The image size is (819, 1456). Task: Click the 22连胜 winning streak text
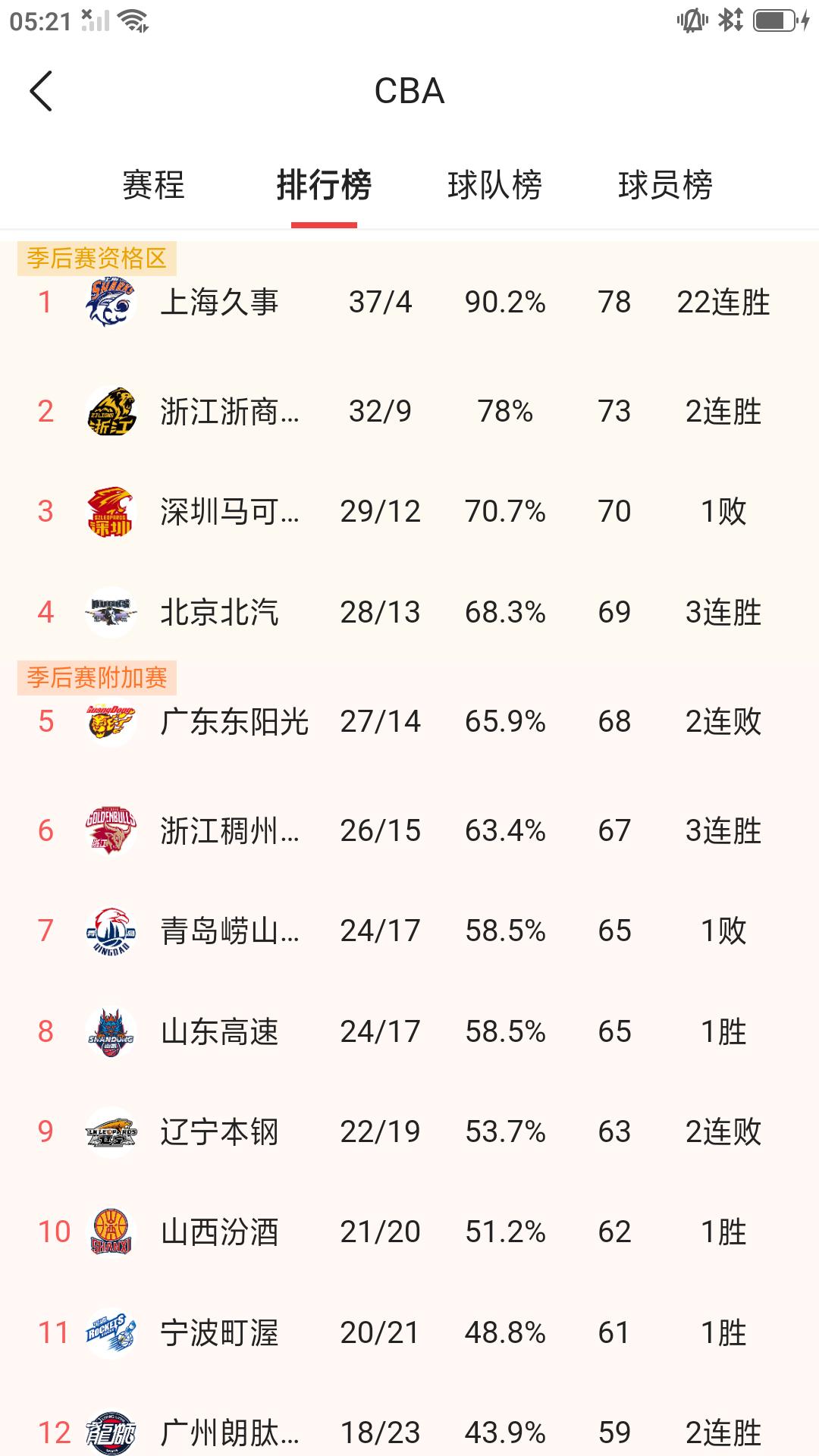click(724, 302)
